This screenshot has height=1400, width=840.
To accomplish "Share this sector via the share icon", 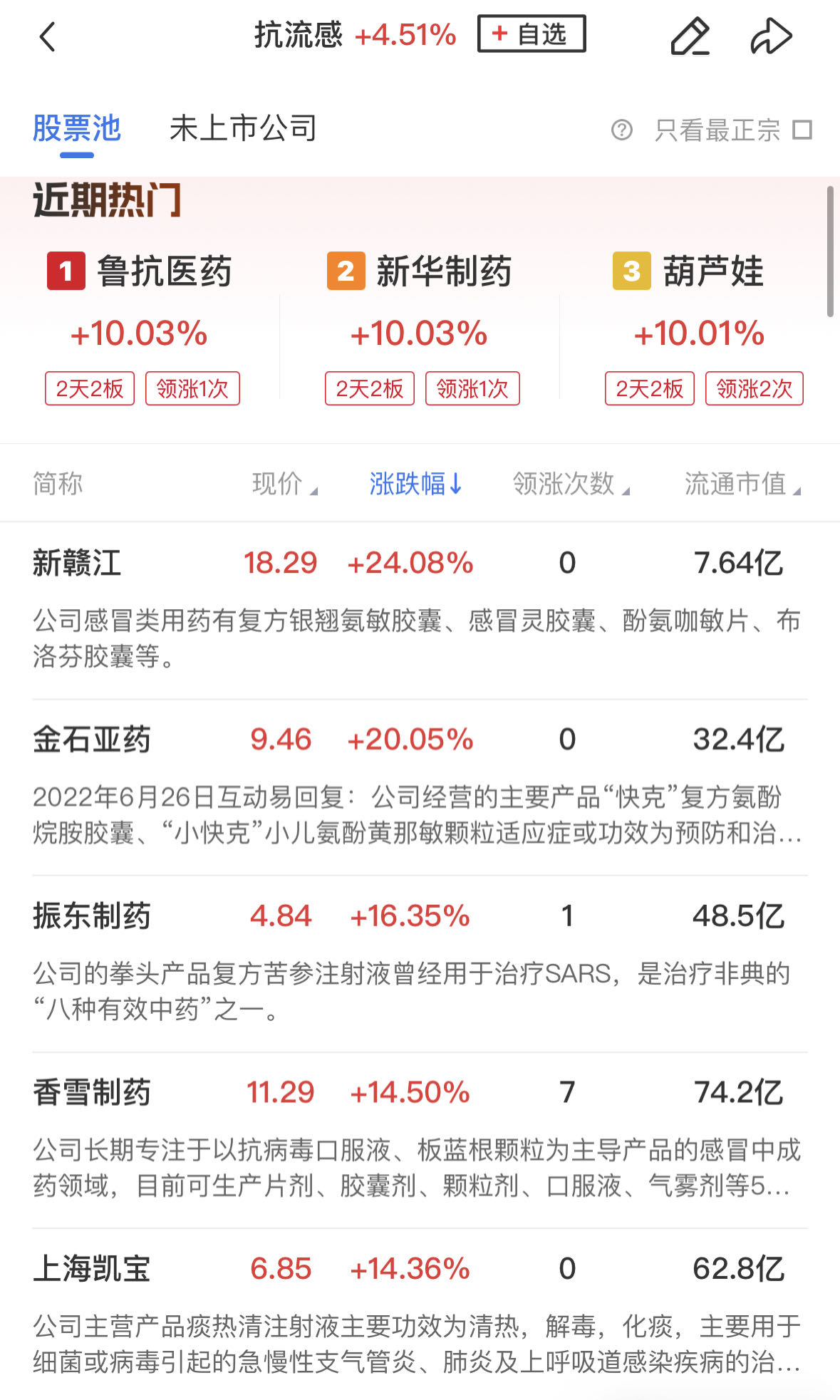I will point(774,34).
